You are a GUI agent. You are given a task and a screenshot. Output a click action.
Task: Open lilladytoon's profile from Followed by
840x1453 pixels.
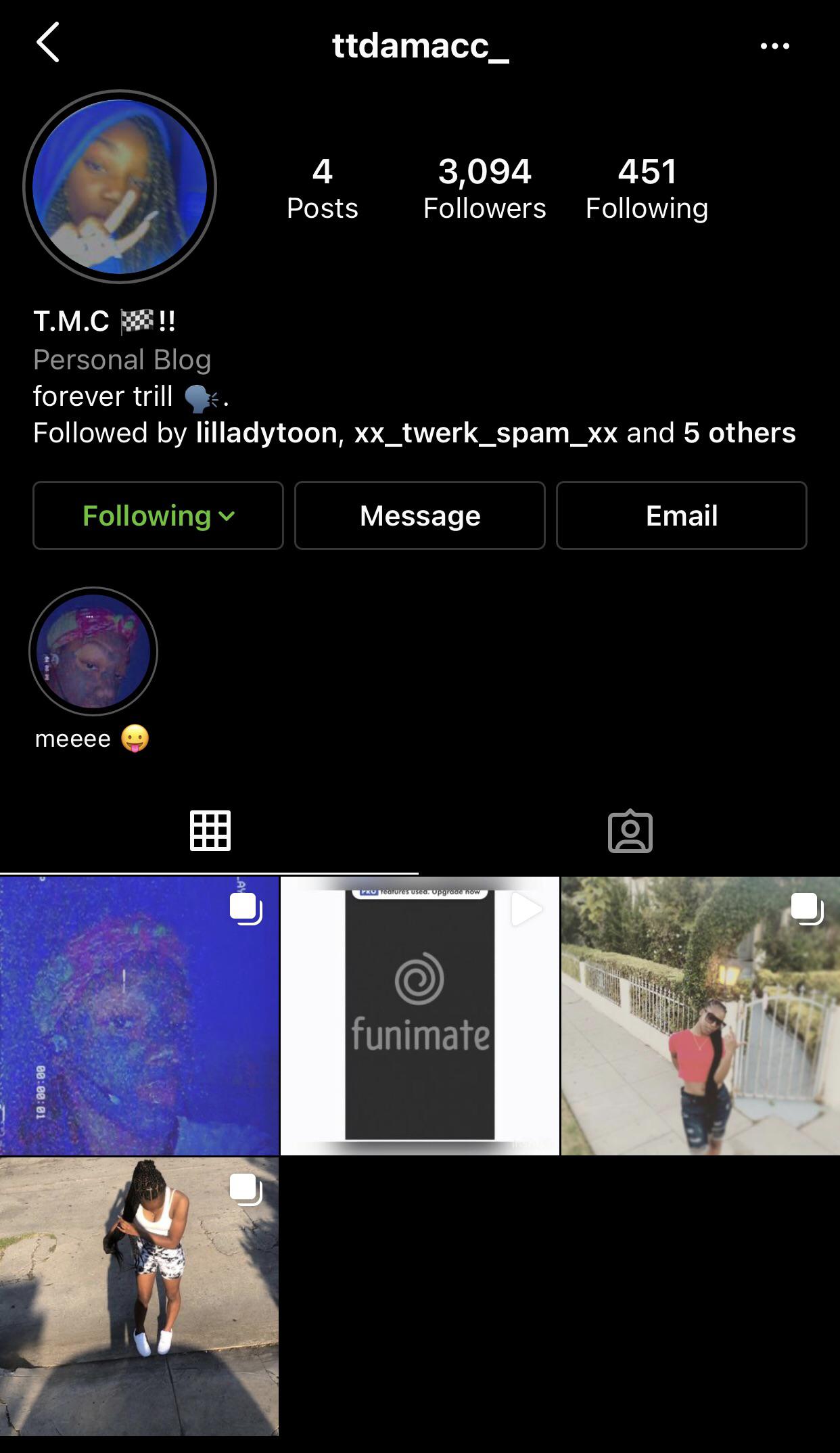coord(266,433)
